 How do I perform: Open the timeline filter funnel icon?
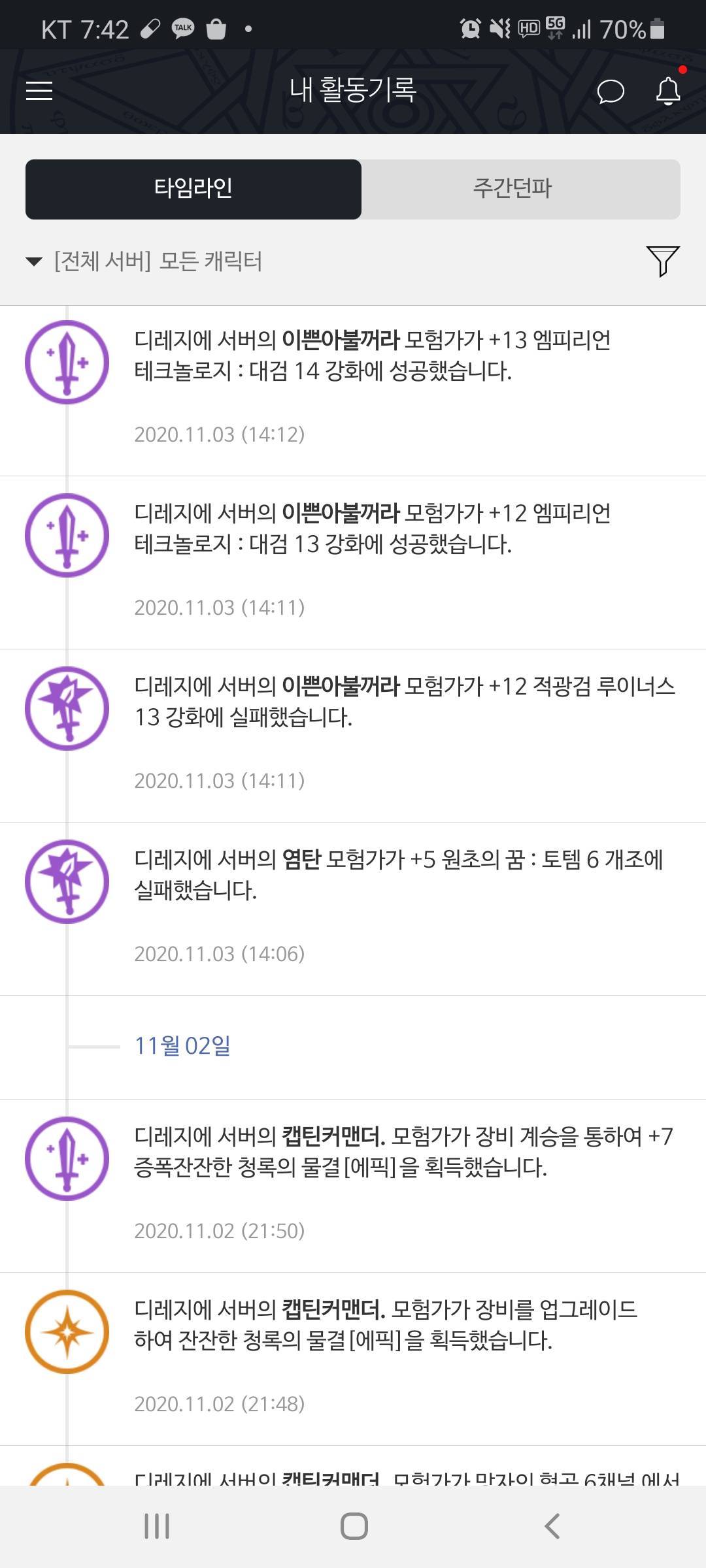[x=663, y=261]
